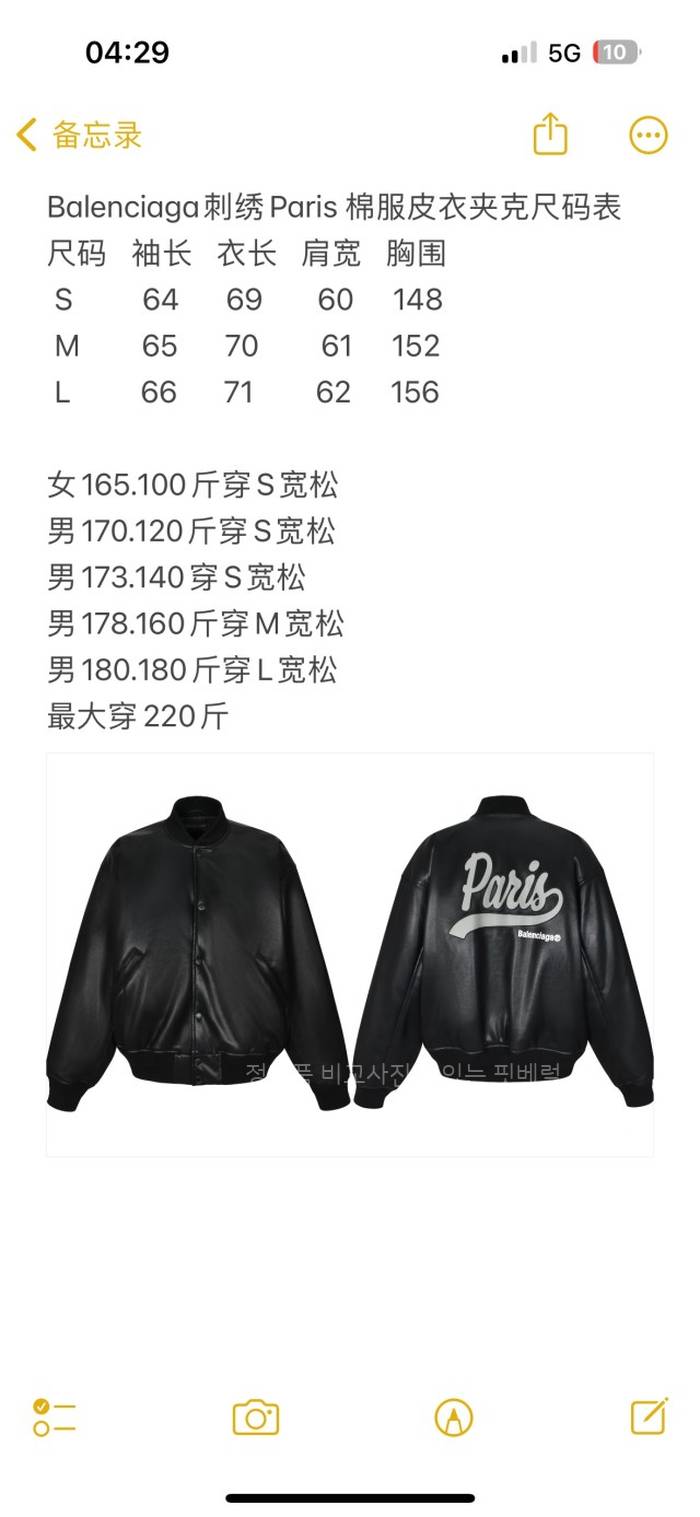The height and width of the screenshot is (1517, 700).
Task: Add a checklist to the note
Action: 54,1417
